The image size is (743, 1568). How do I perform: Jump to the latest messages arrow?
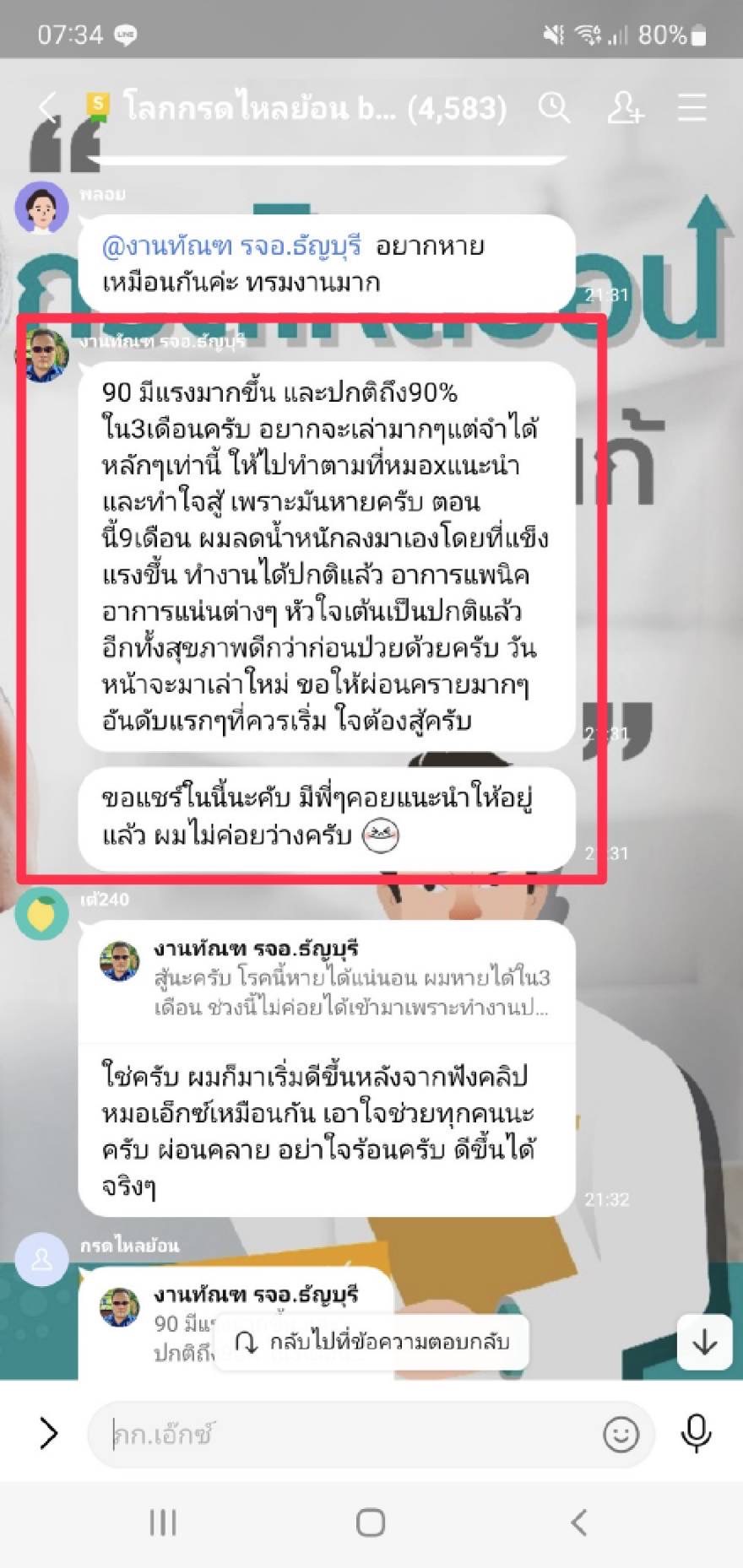[x=704, y=1342]
